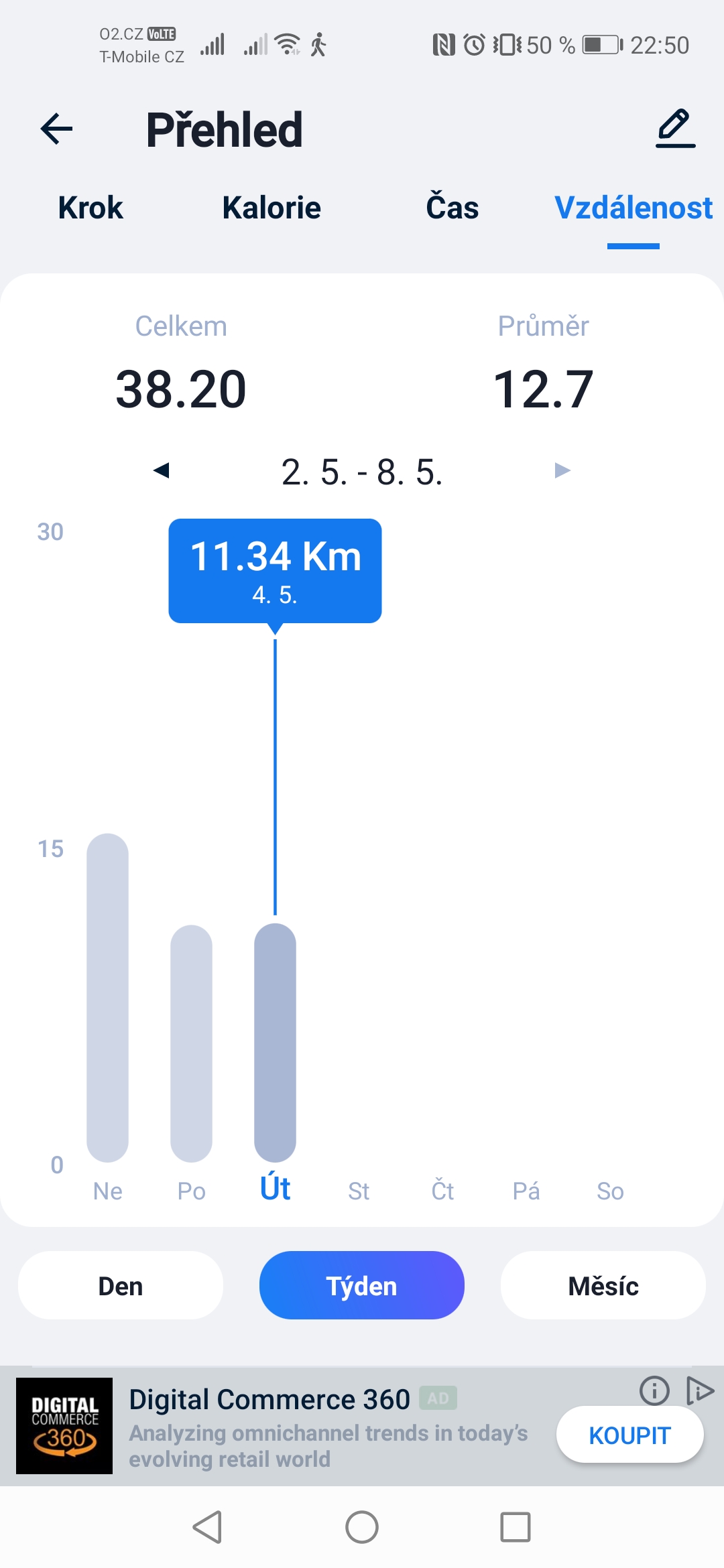The width and height of the screenshot is (724, 1568).
Task: Switch to the Kalorie tab
Action: pyautogui.click(x=271, y=208)
